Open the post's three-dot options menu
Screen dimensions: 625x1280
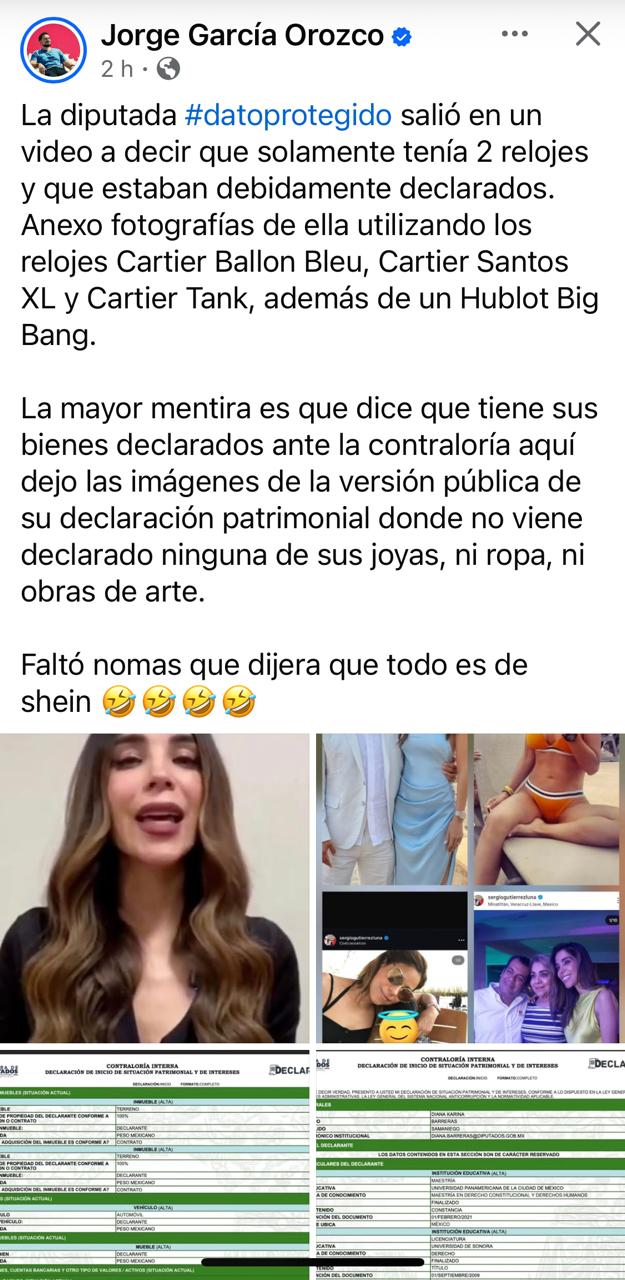coord(514,34)
